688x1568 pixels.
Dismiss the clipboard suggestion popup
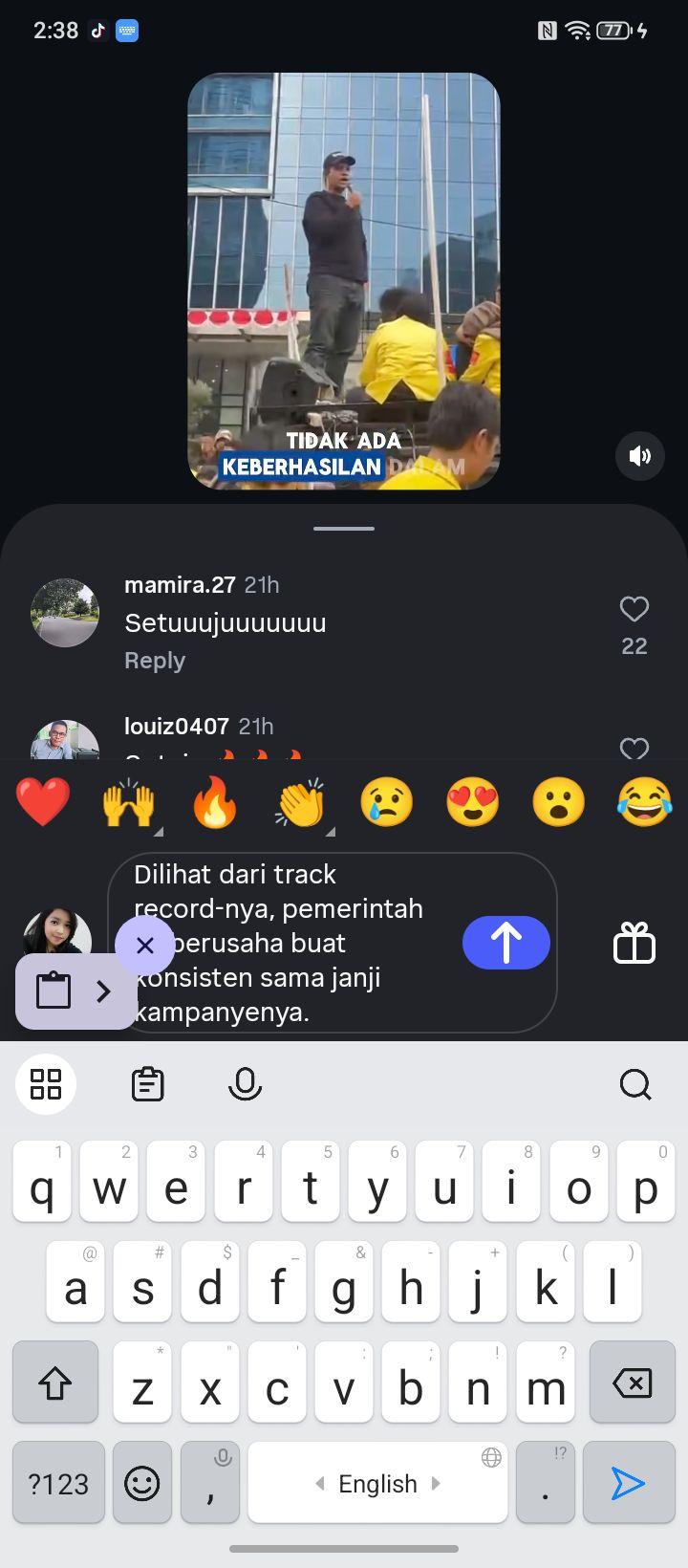144,946
